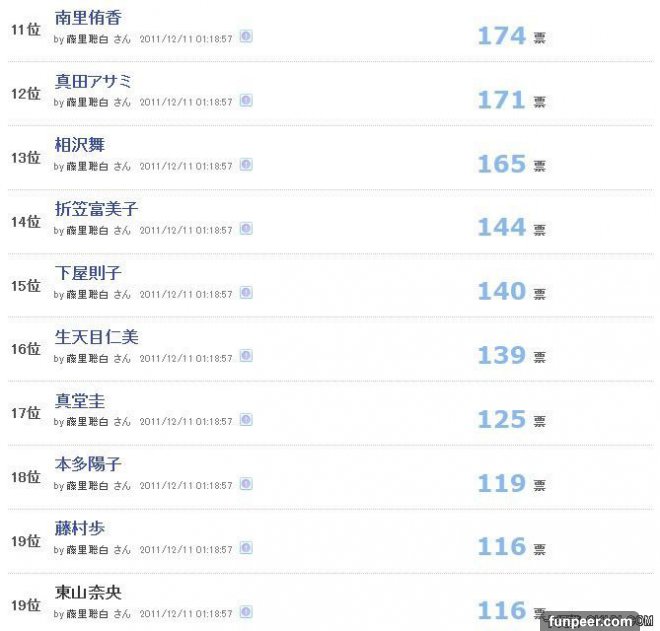Tap the small icon beside 南里侑香's timestamp
Screen dimensions: 660x631
(x=246, y=37)
